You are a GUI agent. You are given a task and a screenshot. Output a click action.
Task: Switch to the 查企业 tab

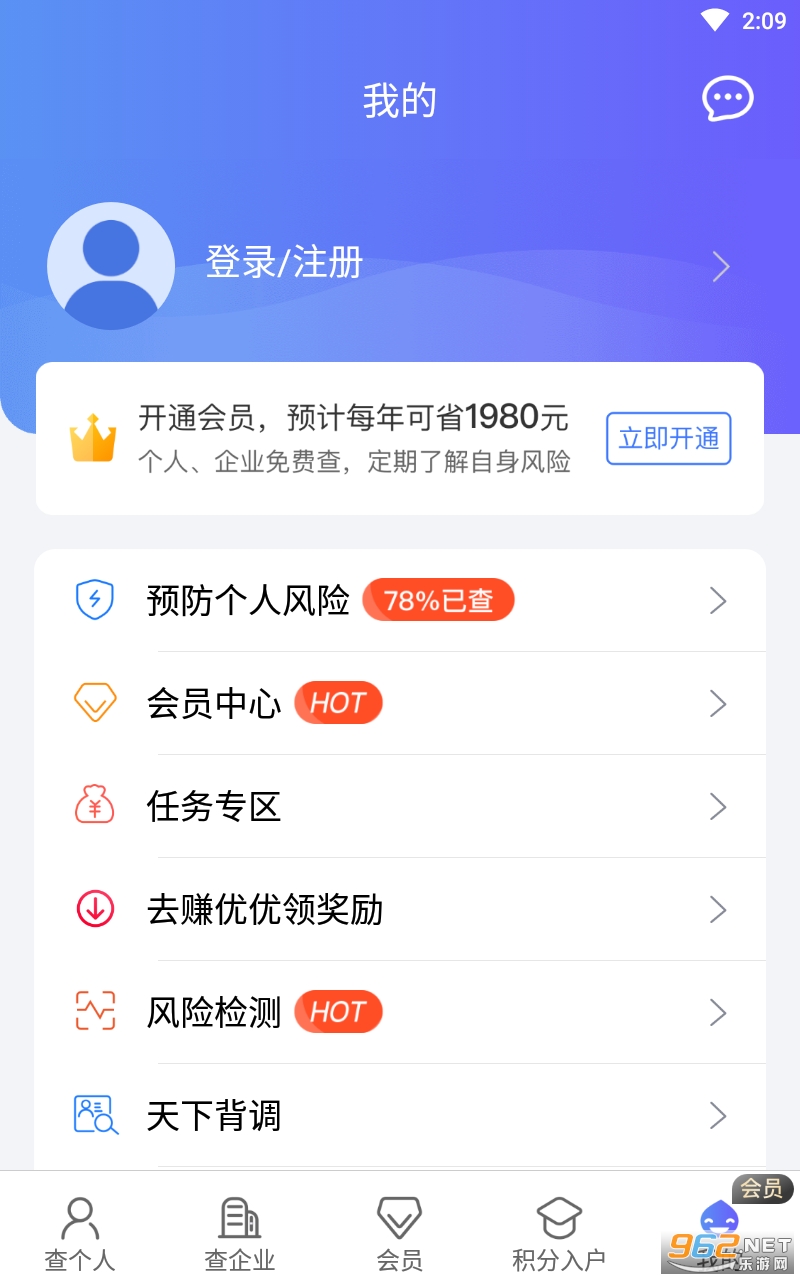tap(240, 1233)
